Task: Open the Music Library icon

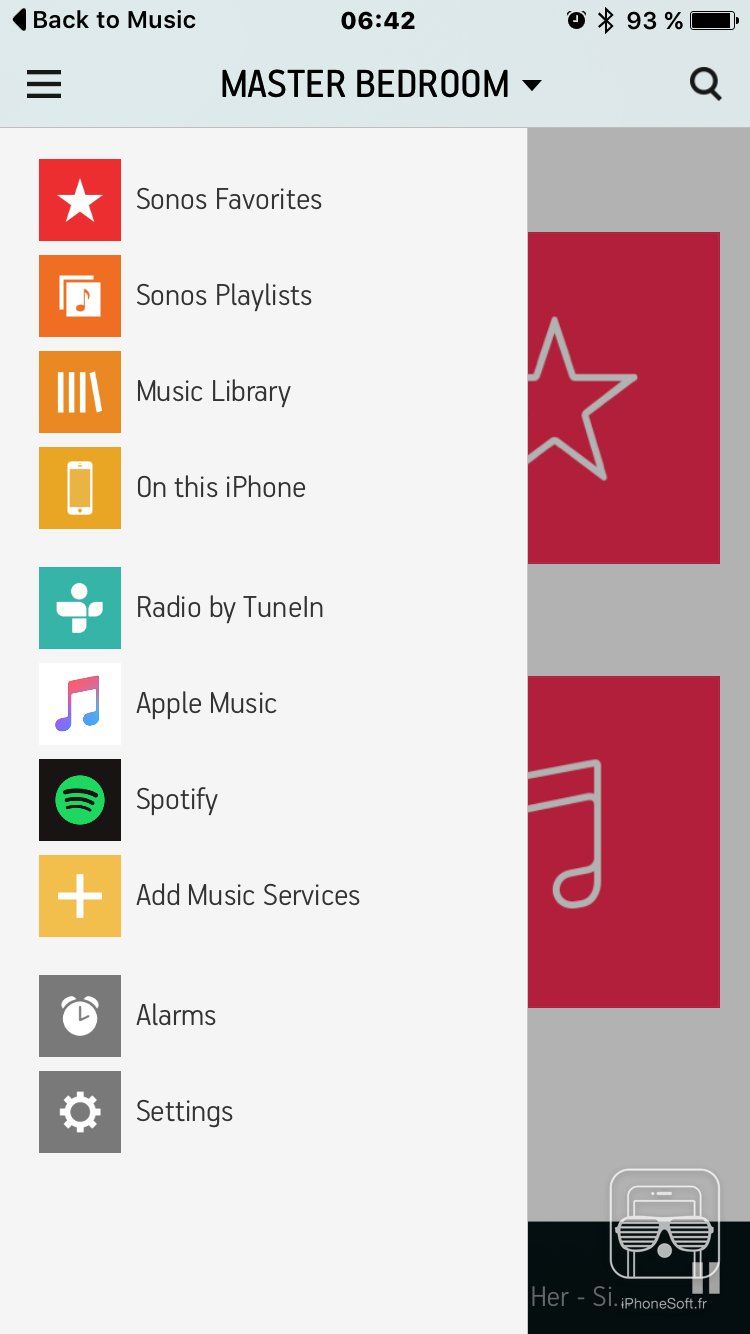Action: coord(79,391)
